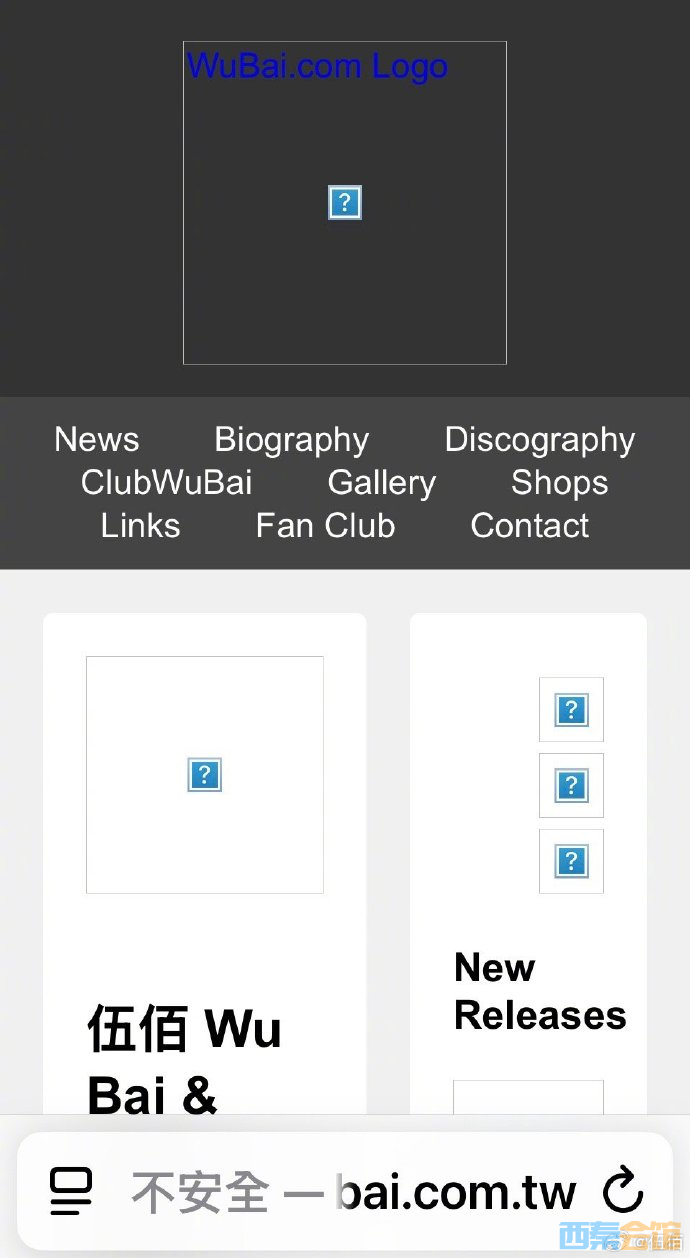Open the Links page
Image resolution: width=690 pixels, height=1258 pixels.
(140, 526)
